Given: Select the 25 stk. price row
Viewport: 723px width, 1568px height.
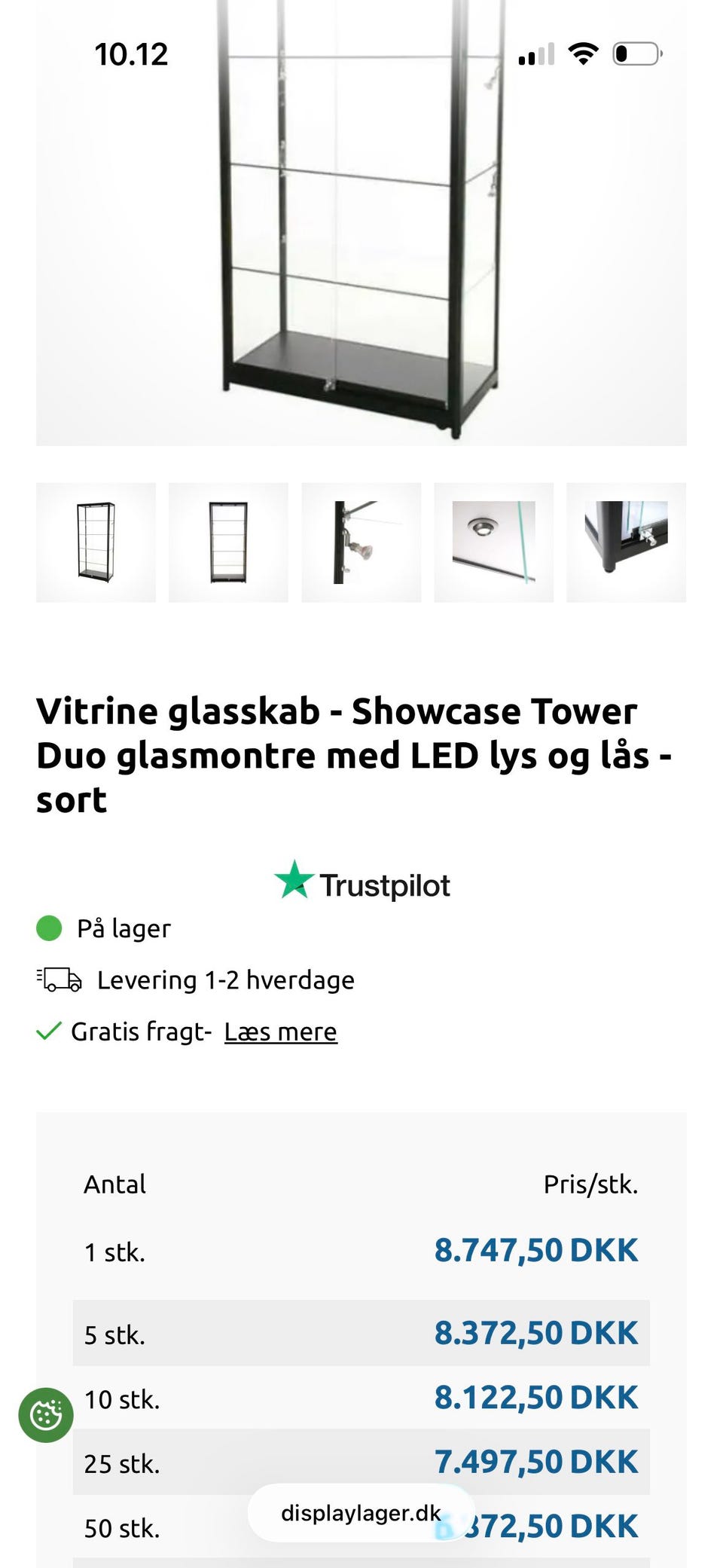Looking at the screenshot, I should click(x=360, y=1462).
